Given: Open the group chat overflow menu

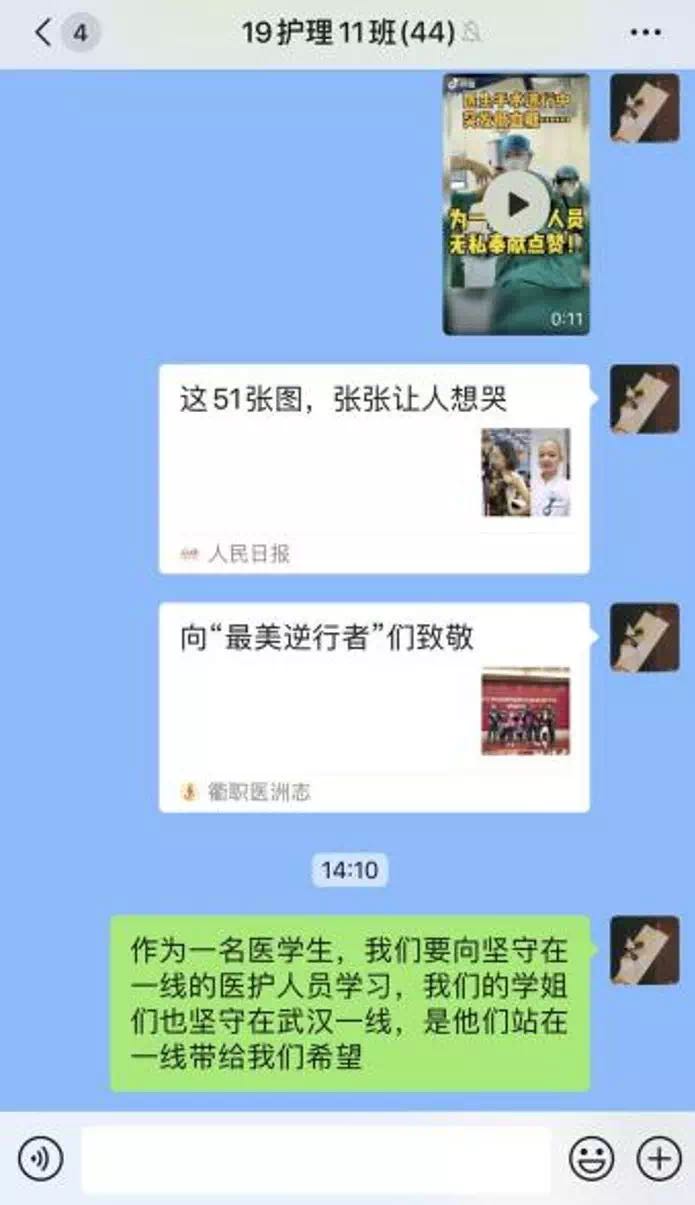Looking at the screenshot, I should [645, 32].
